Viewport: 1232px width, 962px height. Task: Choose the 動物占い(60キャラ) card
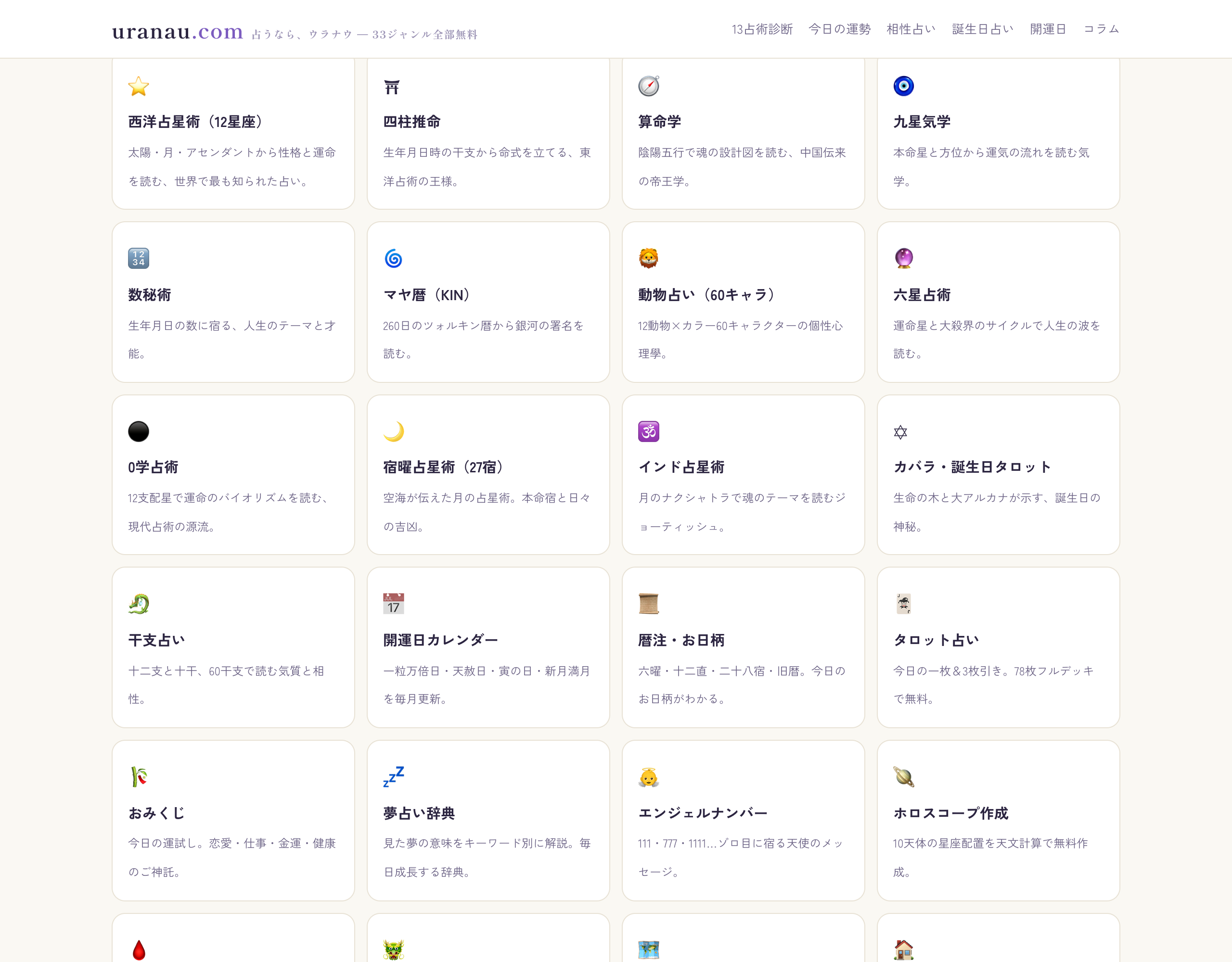(x=744, y=302)
